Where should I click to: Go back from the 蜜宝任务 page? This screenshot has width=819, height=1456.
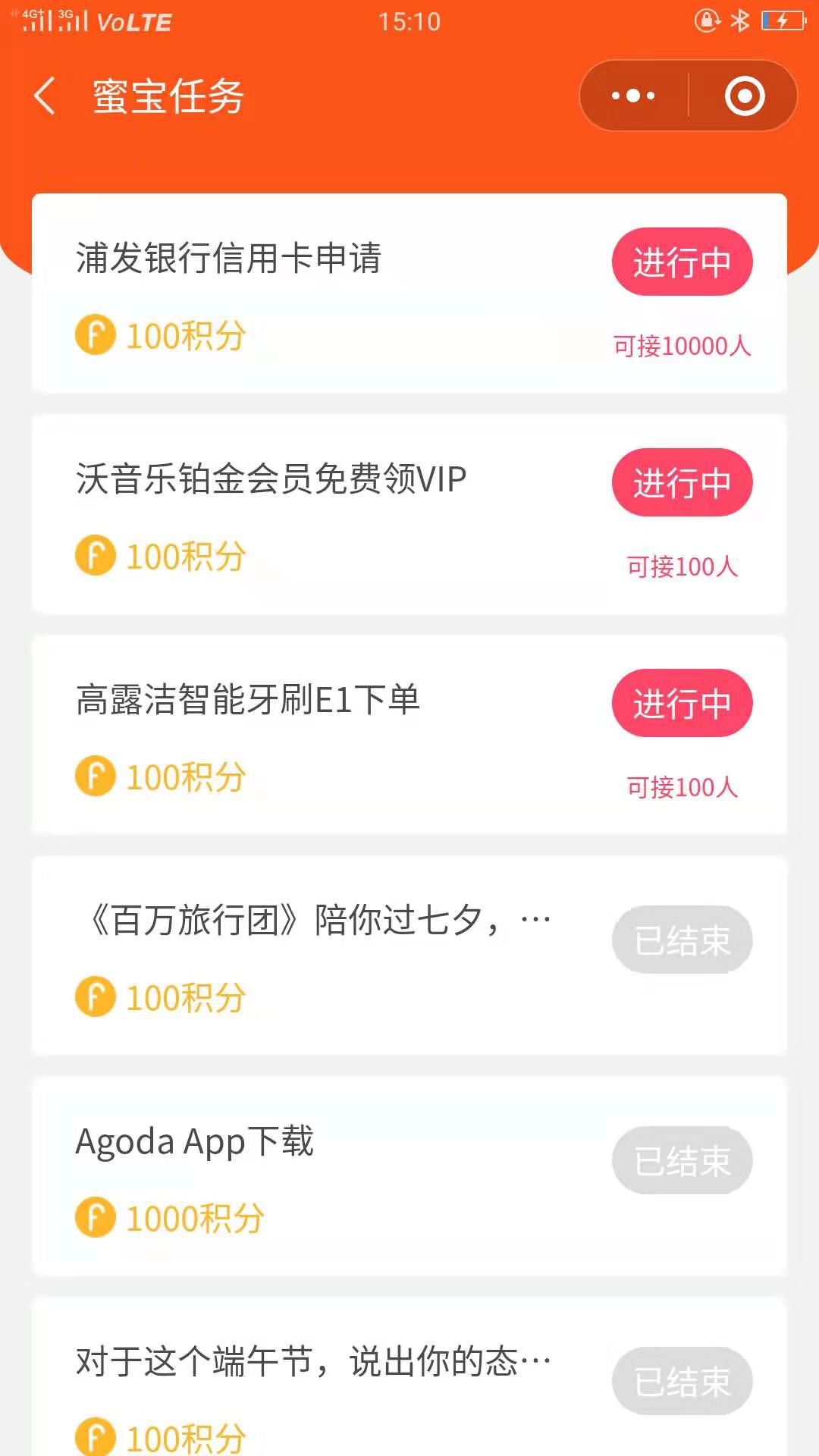(45, 96)
